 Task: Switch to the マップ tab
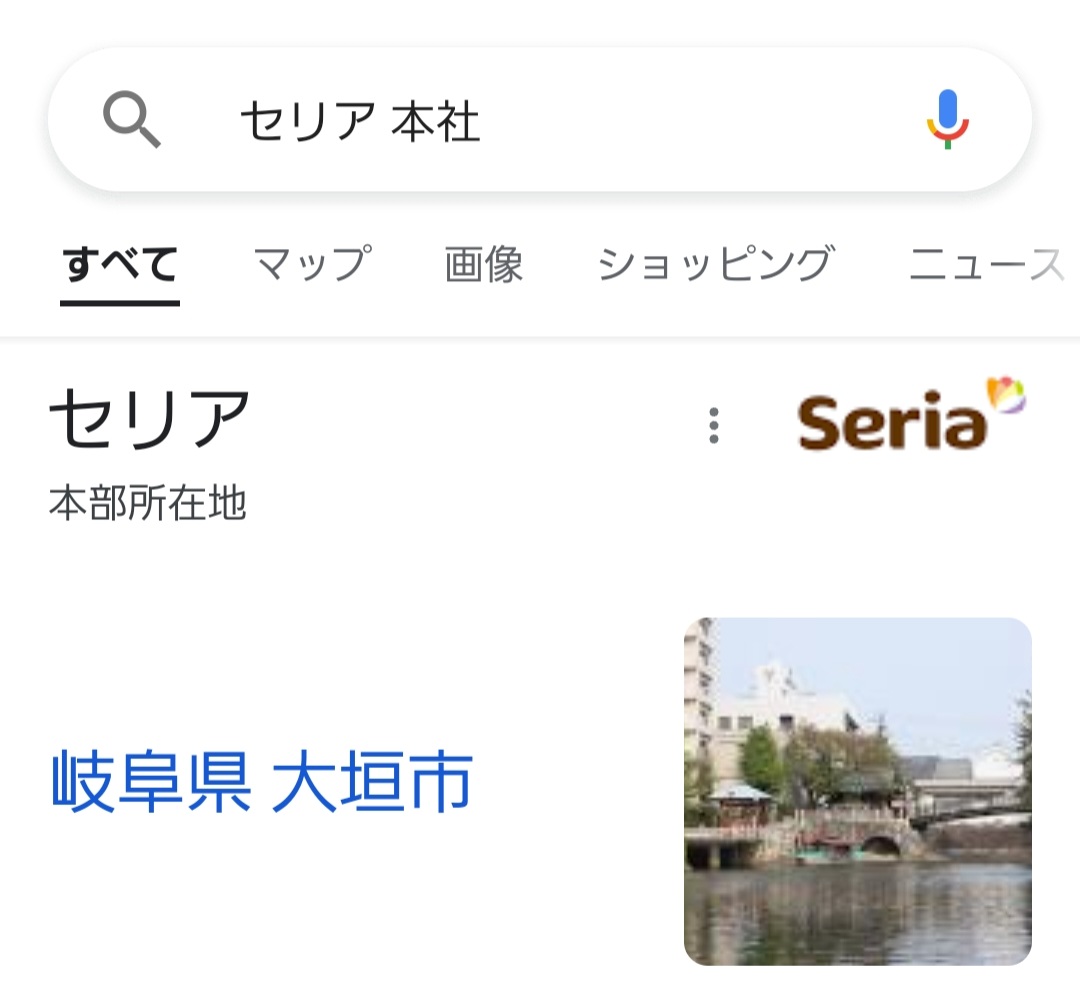click(312, 265)
